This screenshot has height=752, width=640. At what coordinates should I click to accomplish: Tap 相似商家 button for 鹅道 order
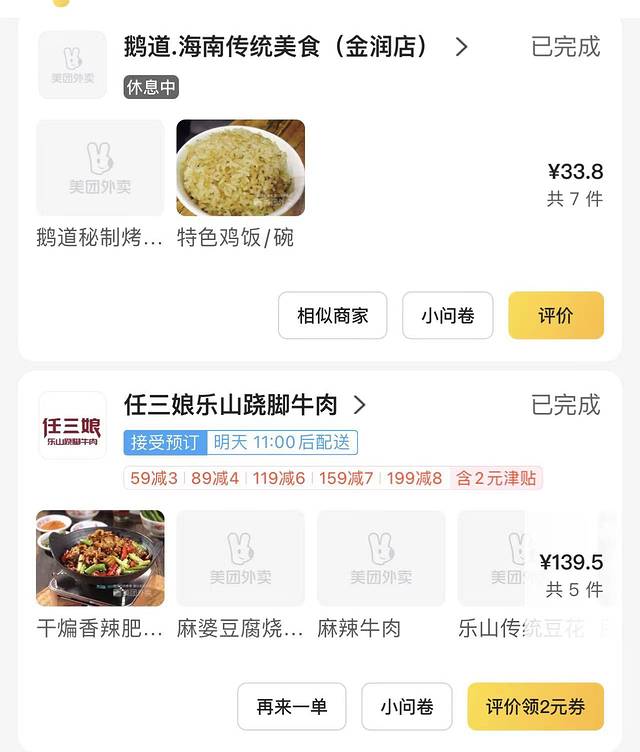tap(332, 316)
